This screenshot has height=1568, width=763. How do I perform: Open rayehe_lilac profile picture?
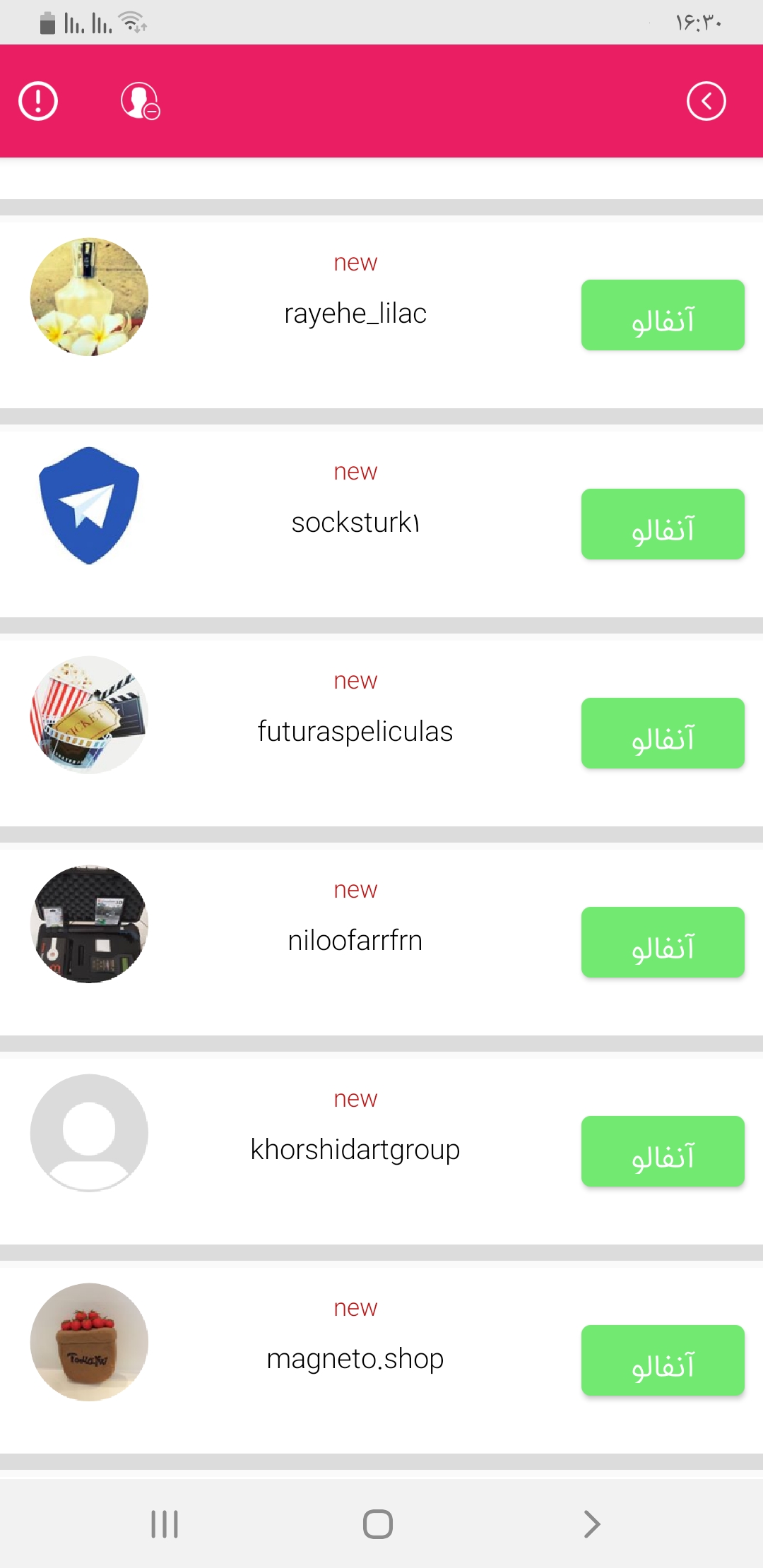click(x=89, y=297)
